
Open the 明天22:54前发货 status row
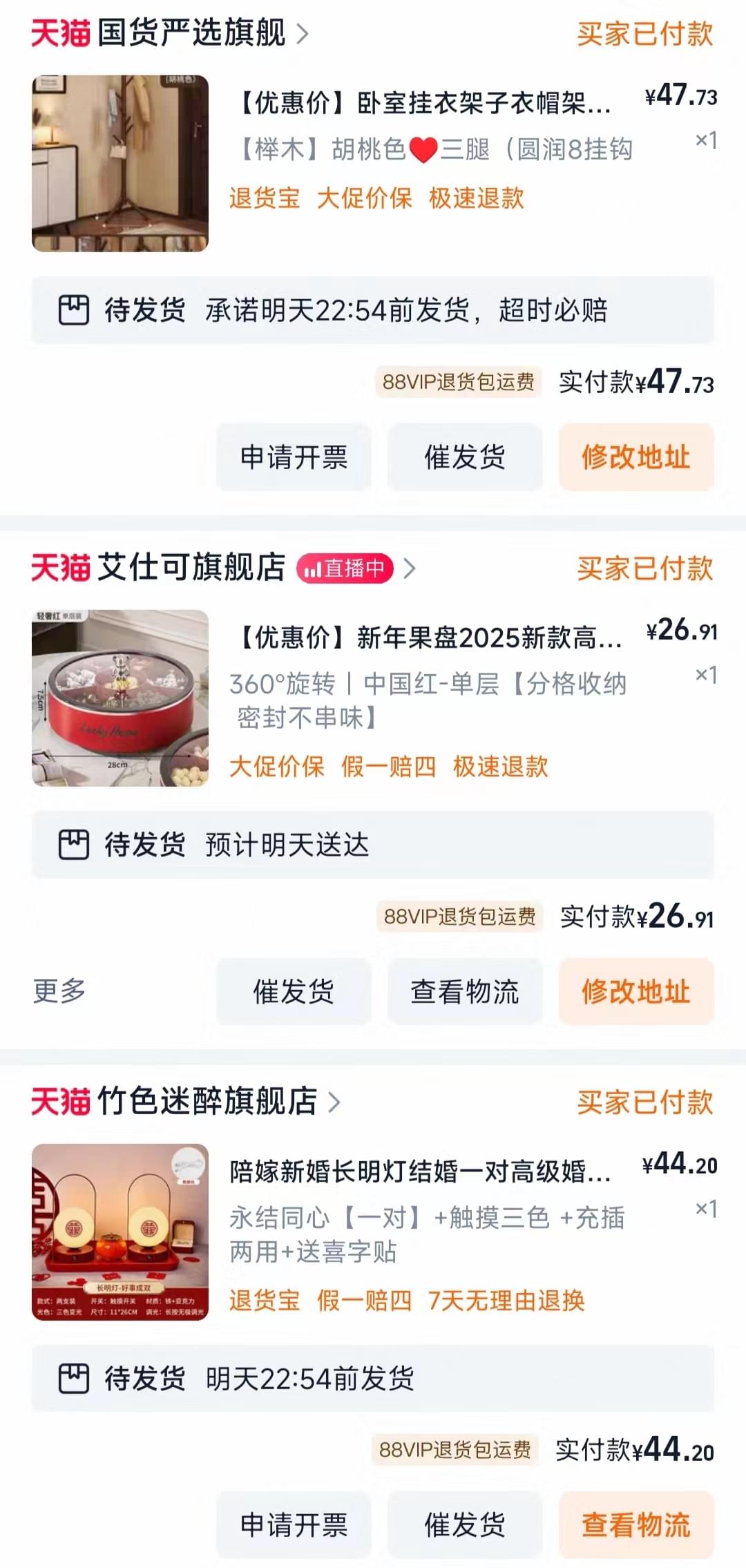373,1378
